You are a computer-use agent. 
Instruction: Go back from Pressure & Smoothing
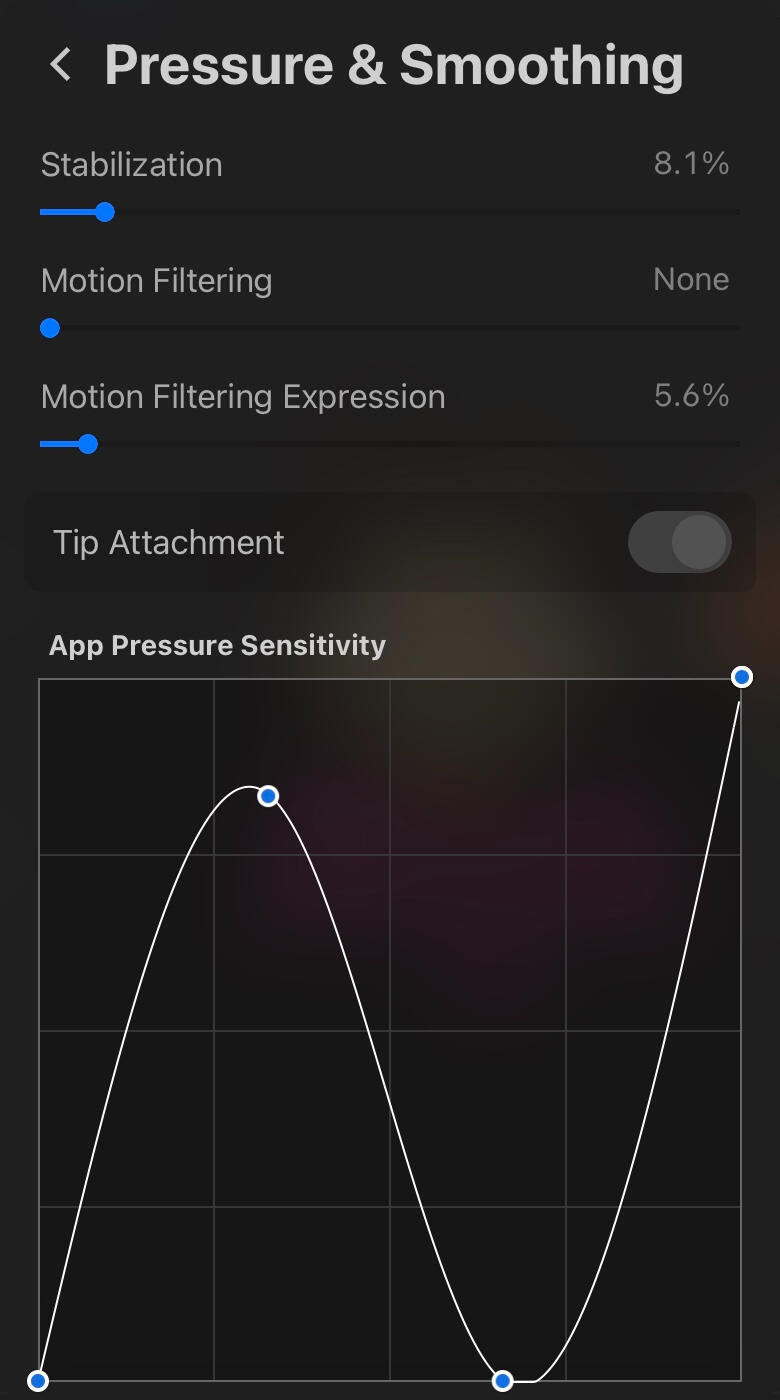pyautogui.click(x=61, y=66)
